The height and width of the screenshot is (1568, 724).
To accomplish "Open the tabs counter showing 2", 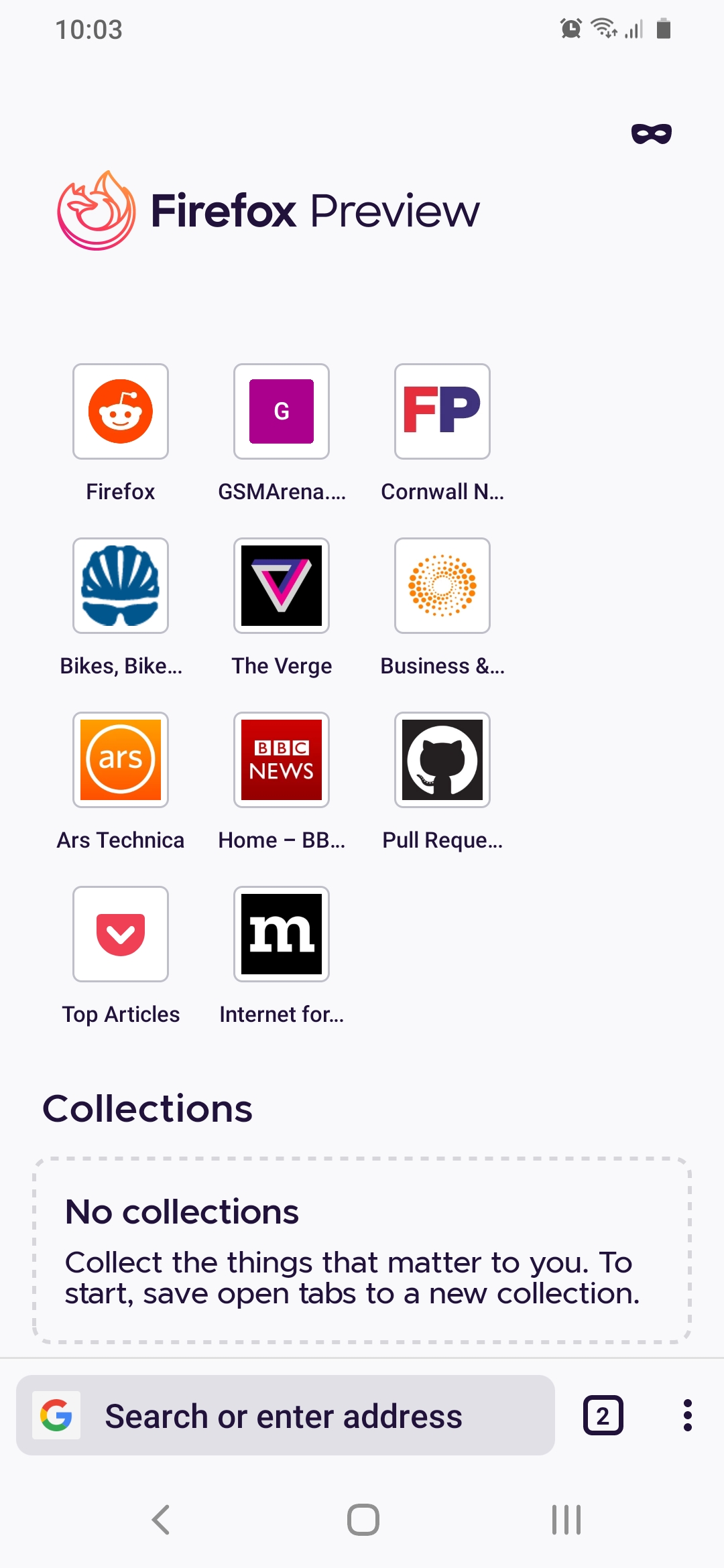I will tap(603, 1416).
